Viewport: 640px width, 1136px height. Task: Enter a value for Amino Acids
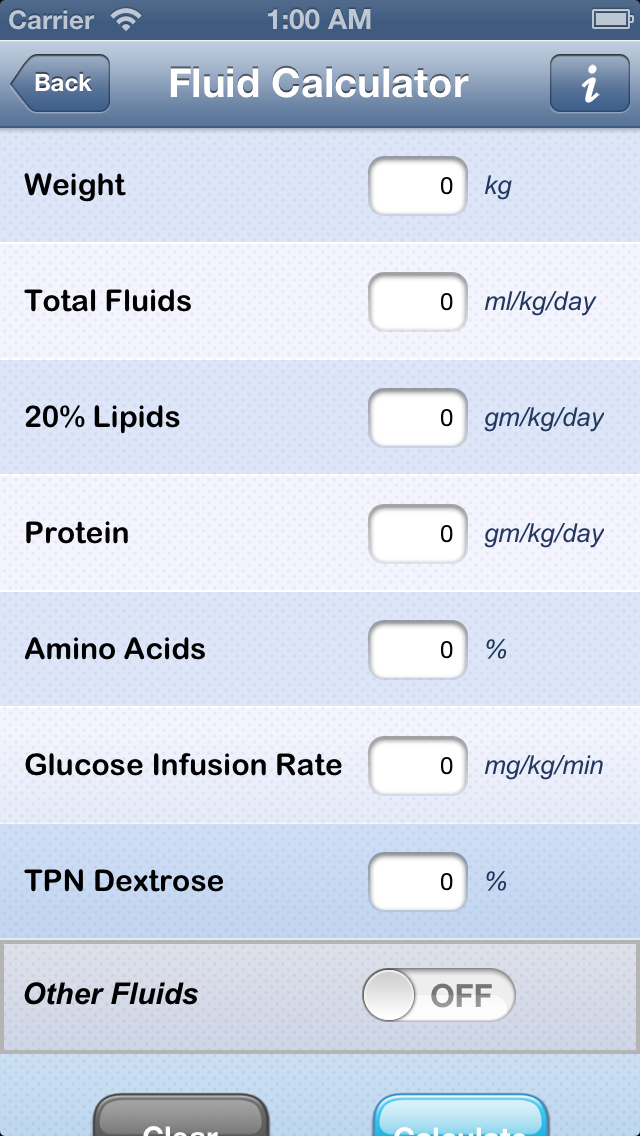pos(417,650)
